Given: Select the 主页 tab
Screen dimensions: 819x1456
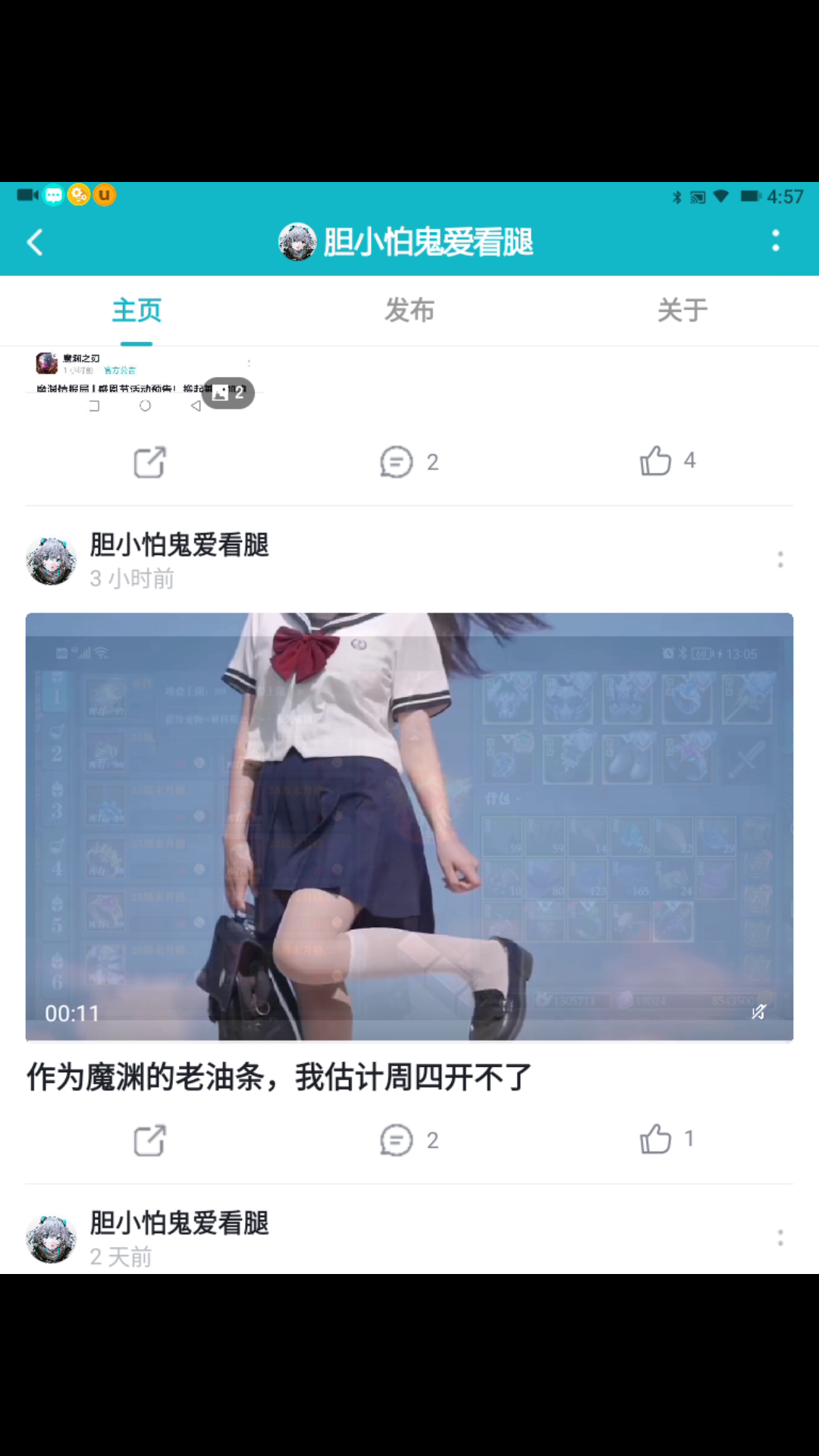Looking at the screenshot, I should [x=136, y=310].
